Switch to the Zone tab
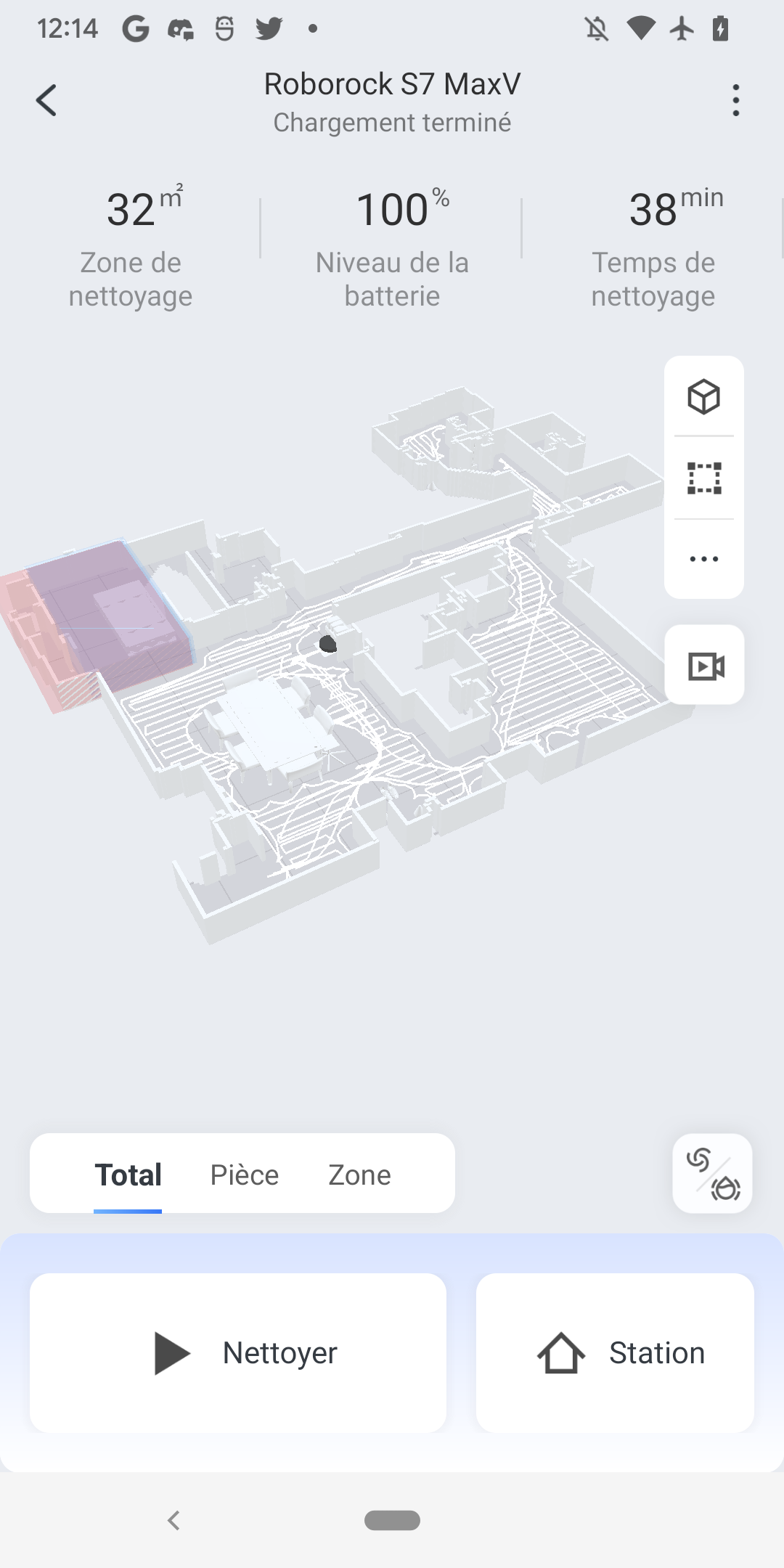784x1568 pixels. 359,1175
